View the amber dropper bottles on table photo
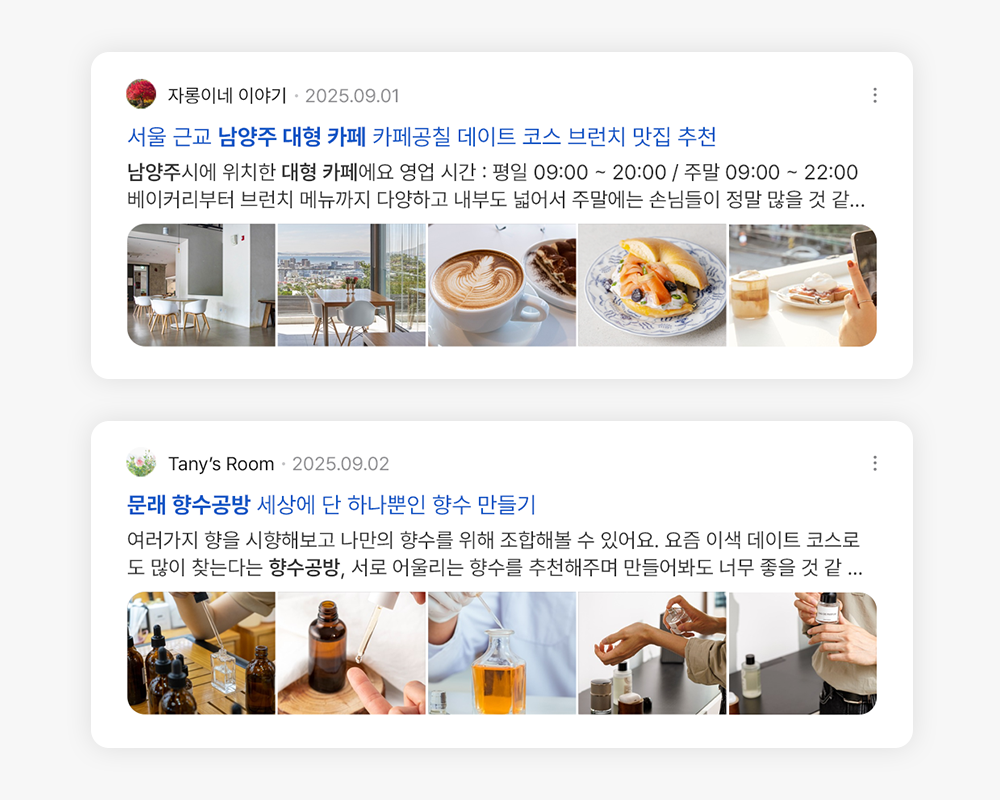 (201, 653)
